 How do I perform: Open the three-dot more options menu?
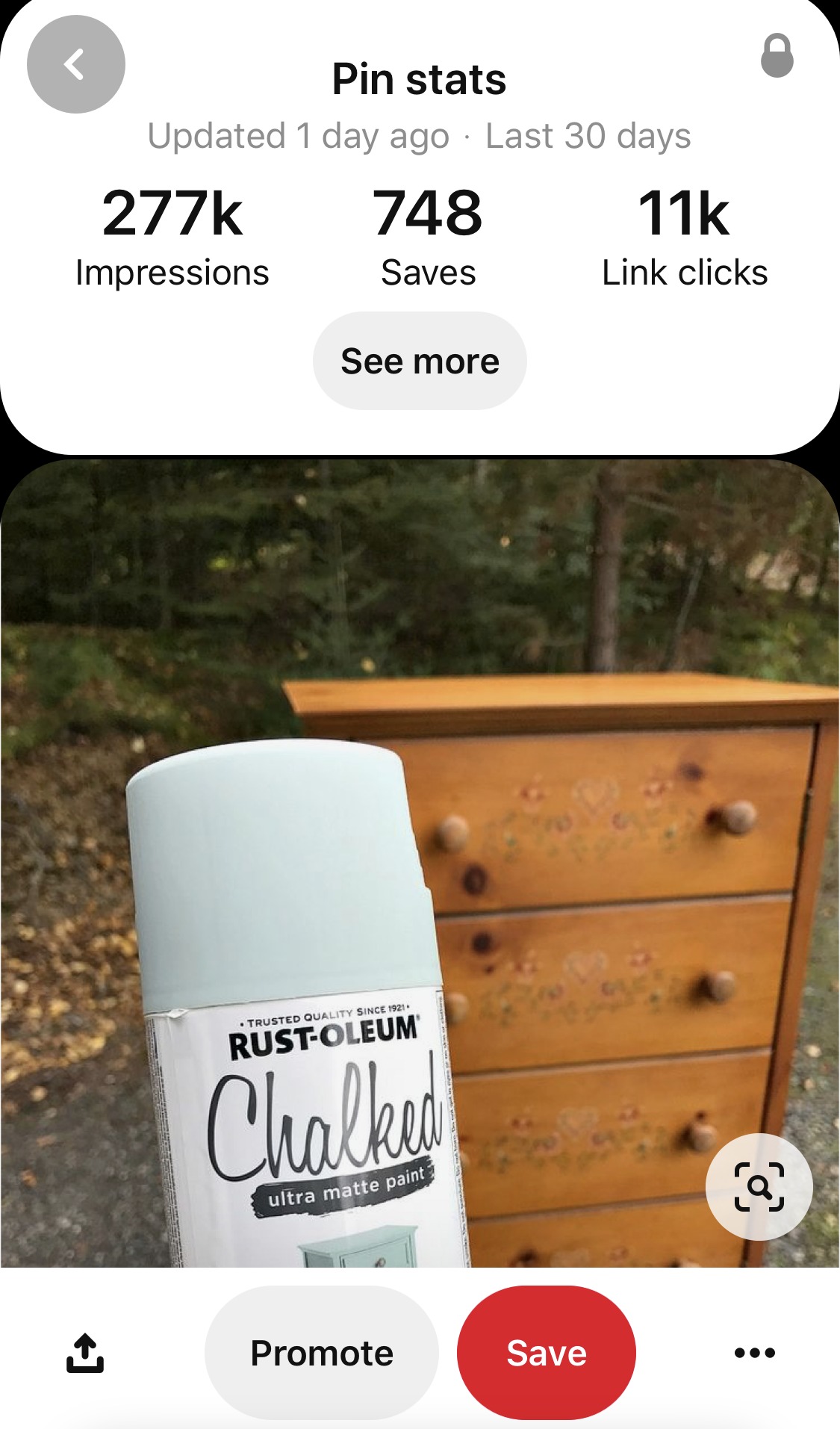[x=754, y=1353]
